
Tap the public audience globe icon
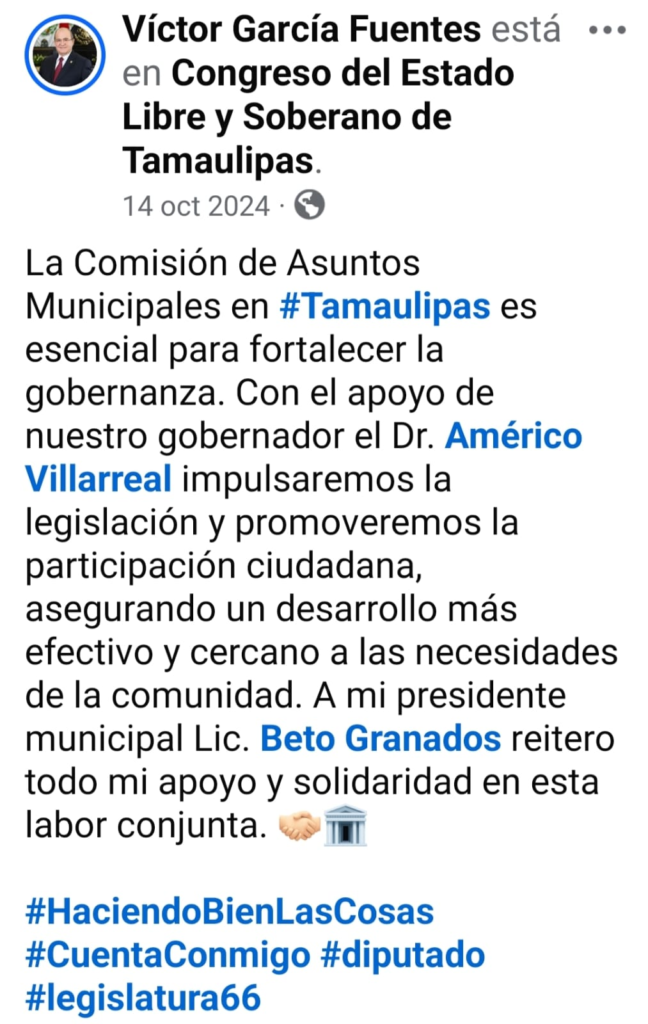pyautogui.click(x=310, y=205)
